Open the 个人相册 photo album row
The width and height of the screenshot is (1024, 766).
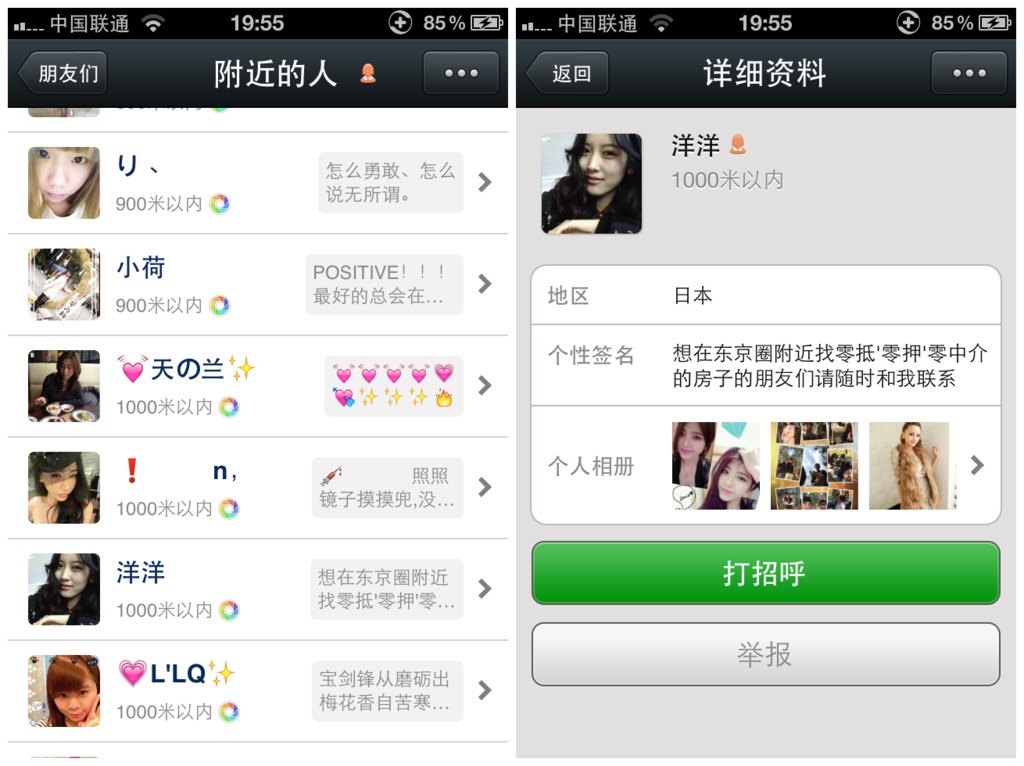[765, 466]
